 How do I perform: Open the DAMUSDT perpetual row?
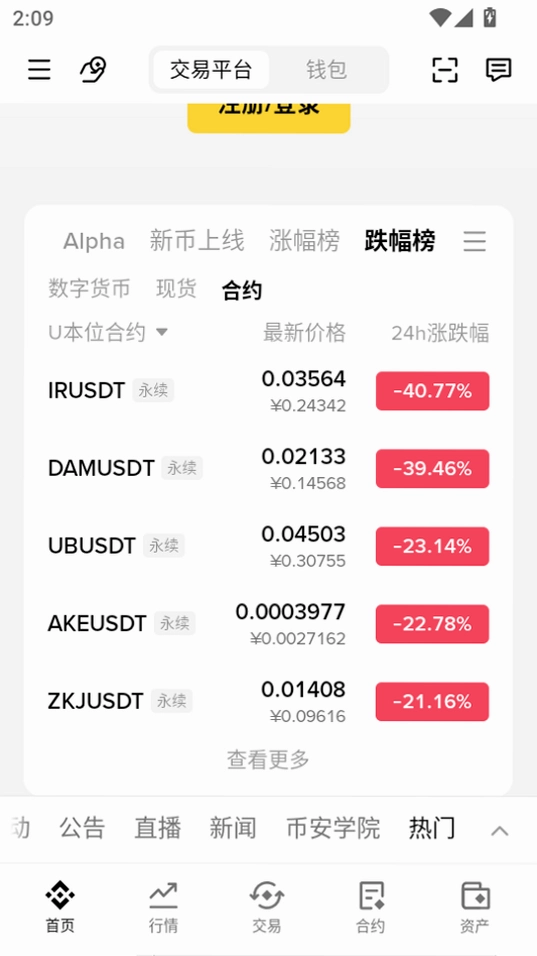tap(268, 468)
